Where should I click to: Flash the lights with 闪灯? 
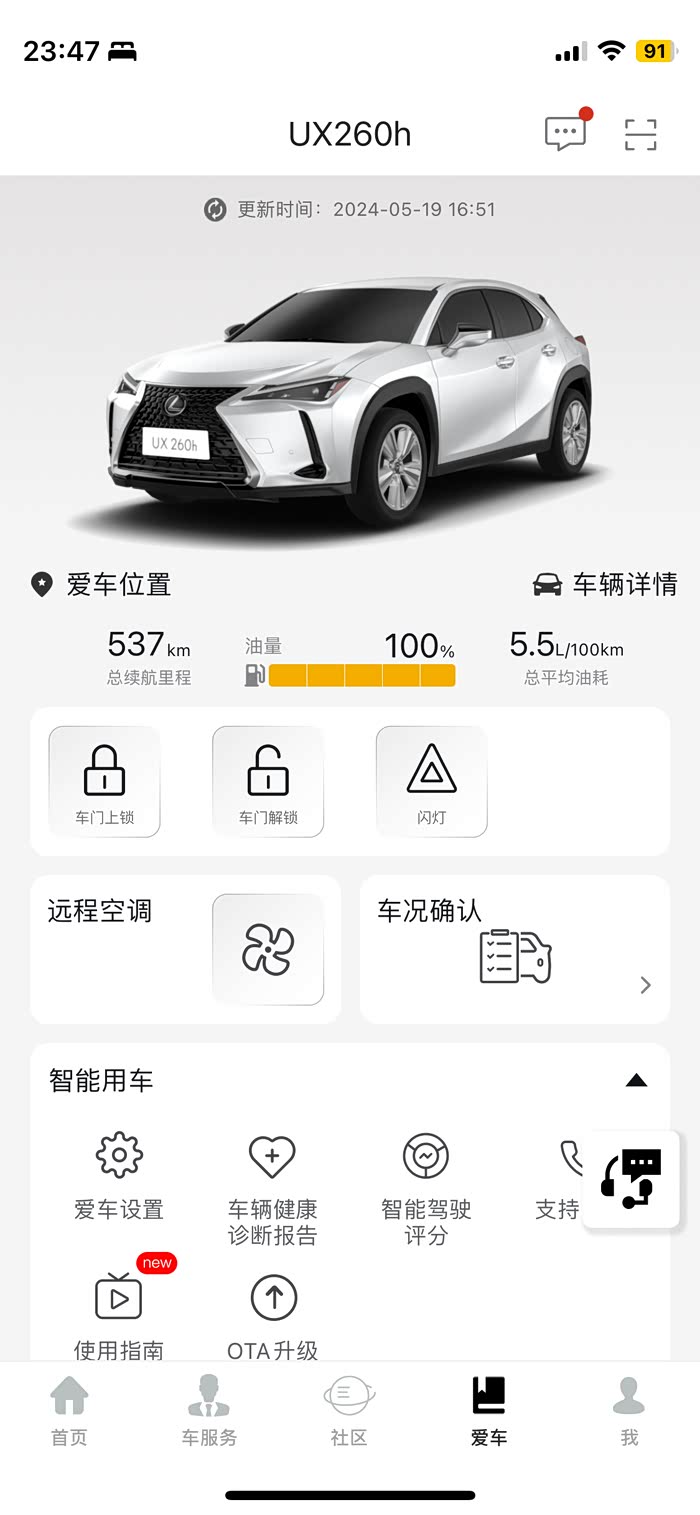pyautogui.click(x=431, y=781)
